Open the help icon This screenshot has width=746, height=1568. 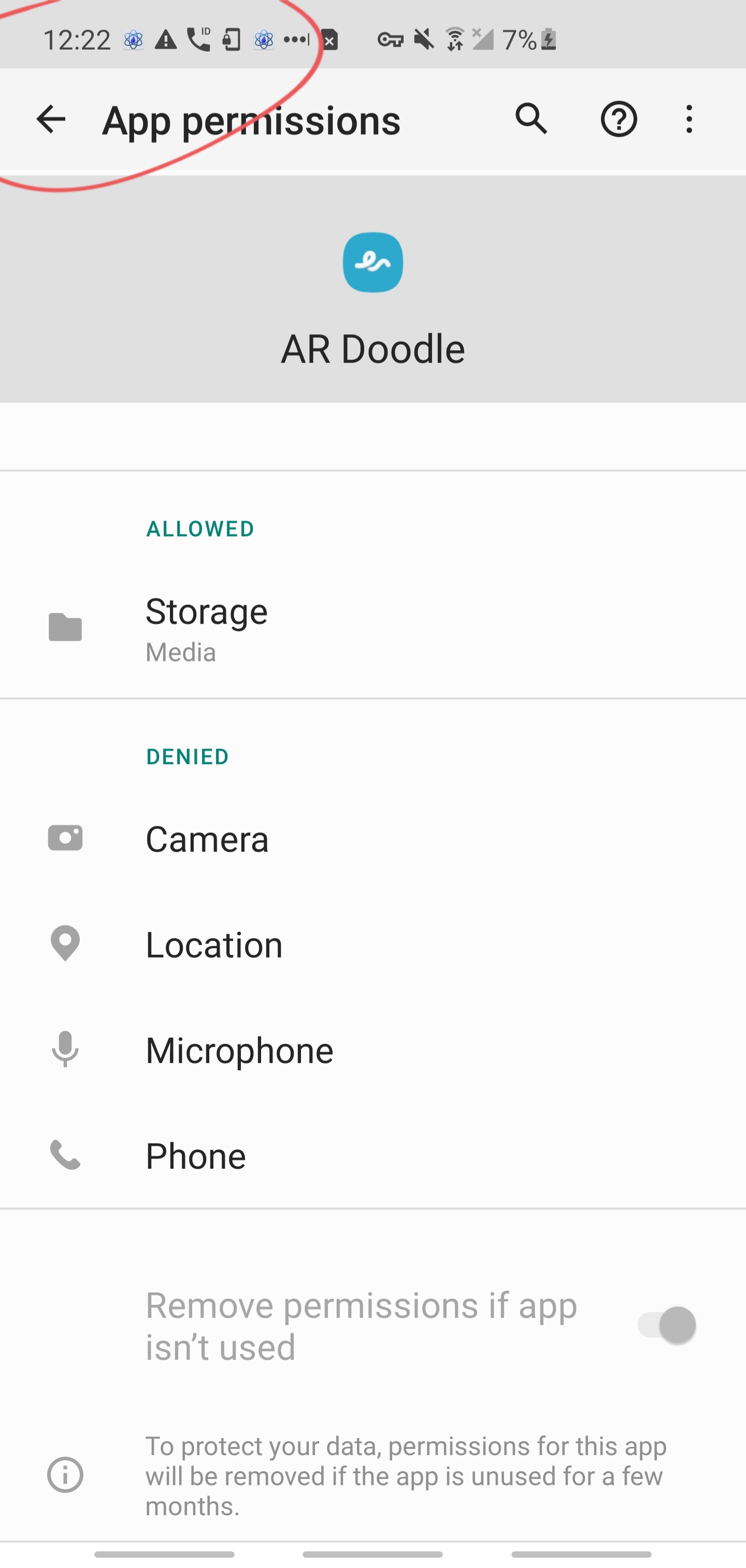pos(618,119)
